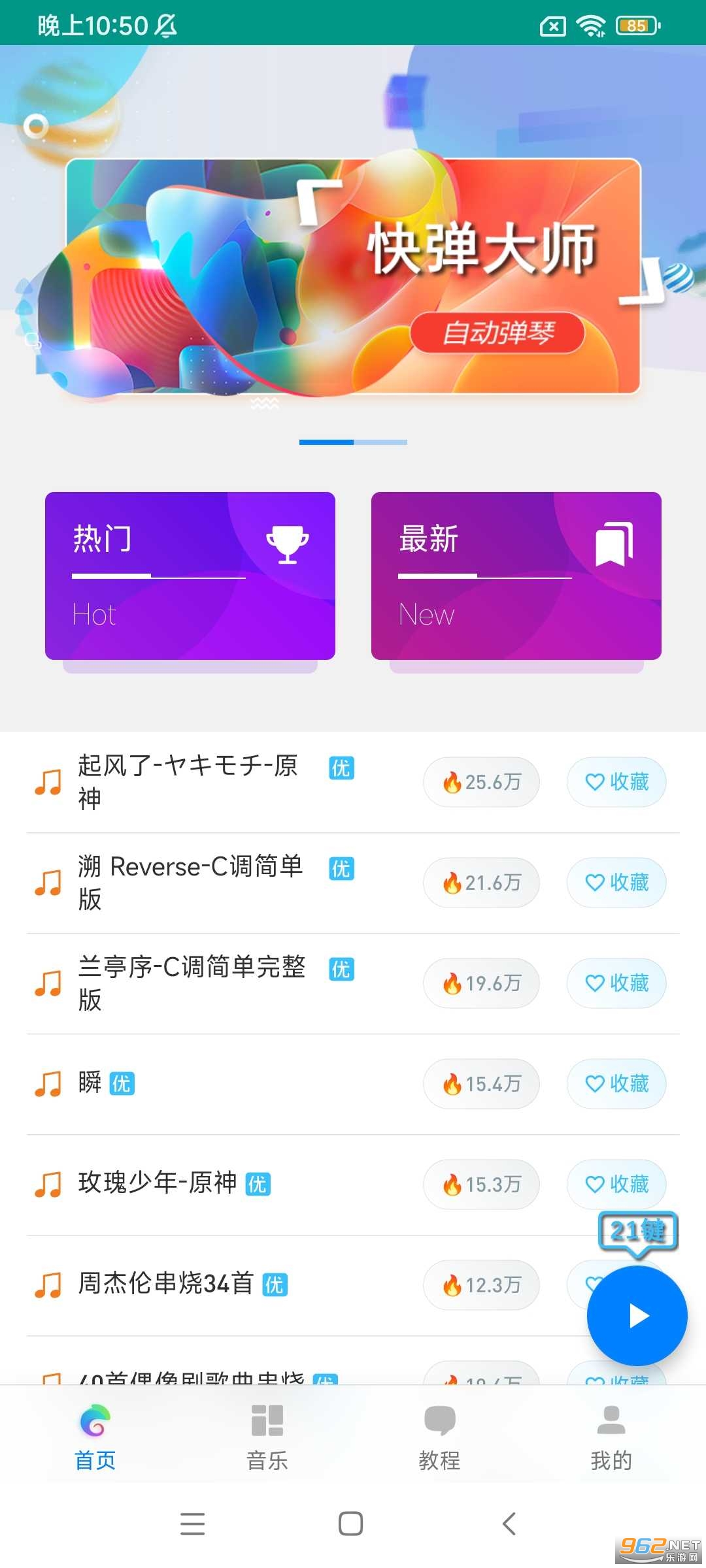
Task: Favorite 玫瑰少年-原神 with 收藏
Action: [x=616, y=1184]
